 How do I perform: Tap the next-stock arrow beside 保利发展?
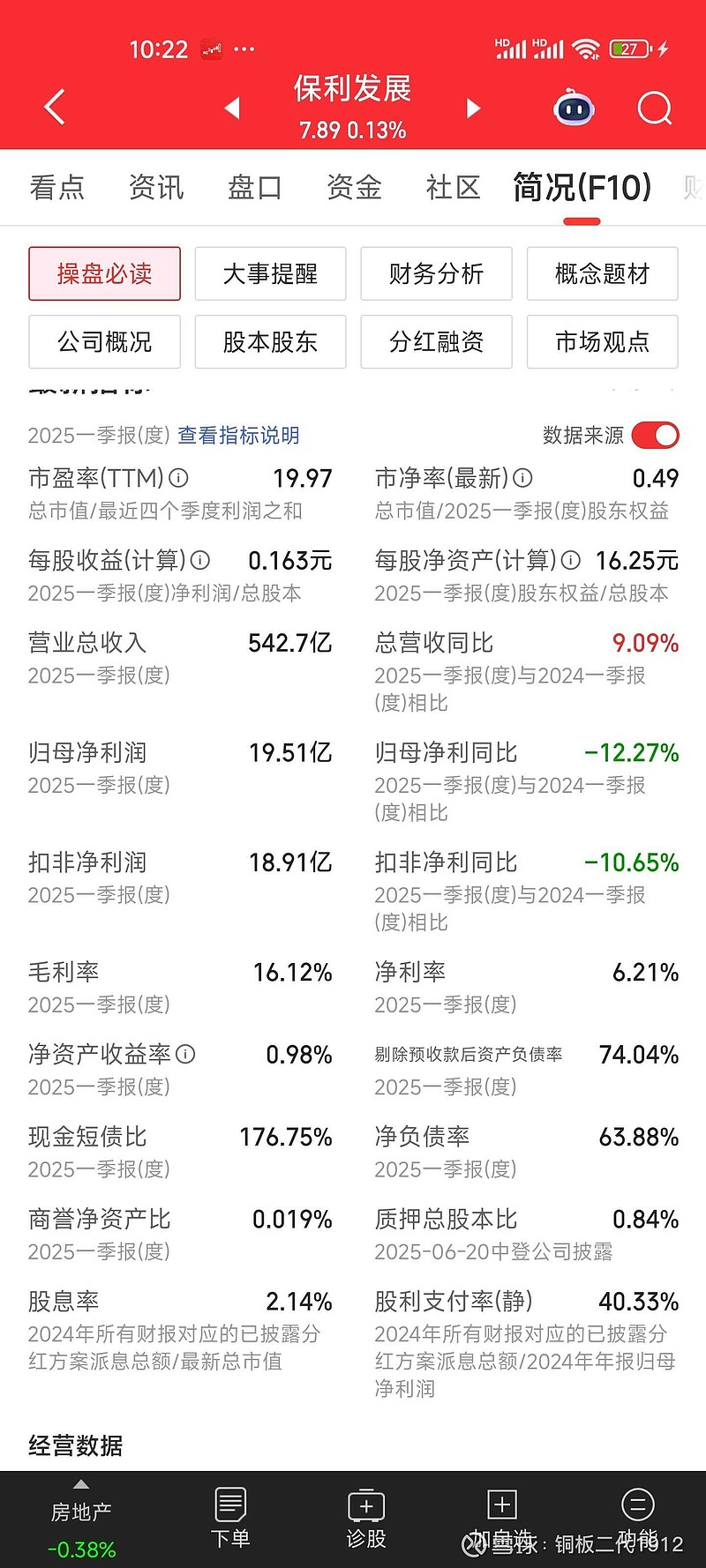474,108
